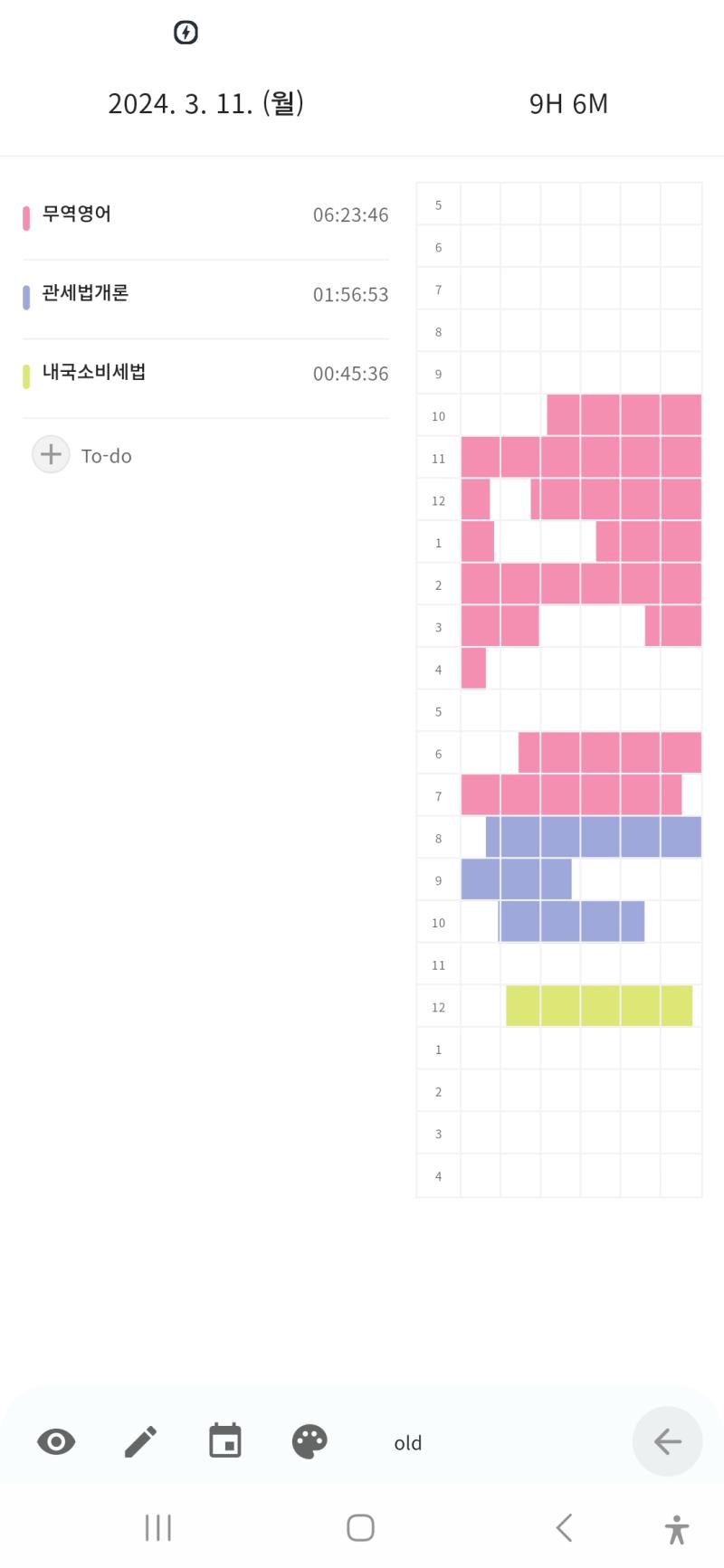Open the pencil edit tool
This screenshot has height=1568, width=724.
pos(140,1441)
